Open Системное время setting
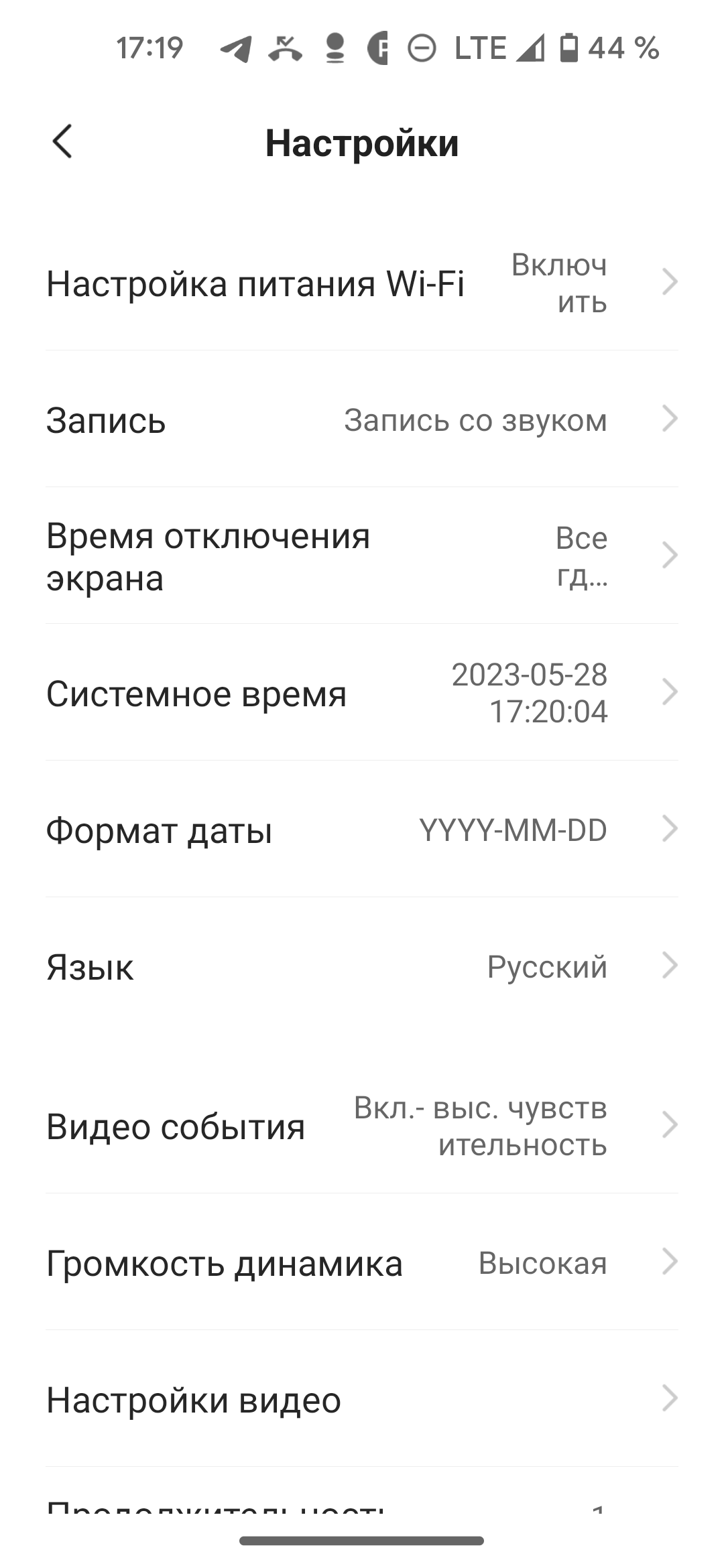 point(362,693)
